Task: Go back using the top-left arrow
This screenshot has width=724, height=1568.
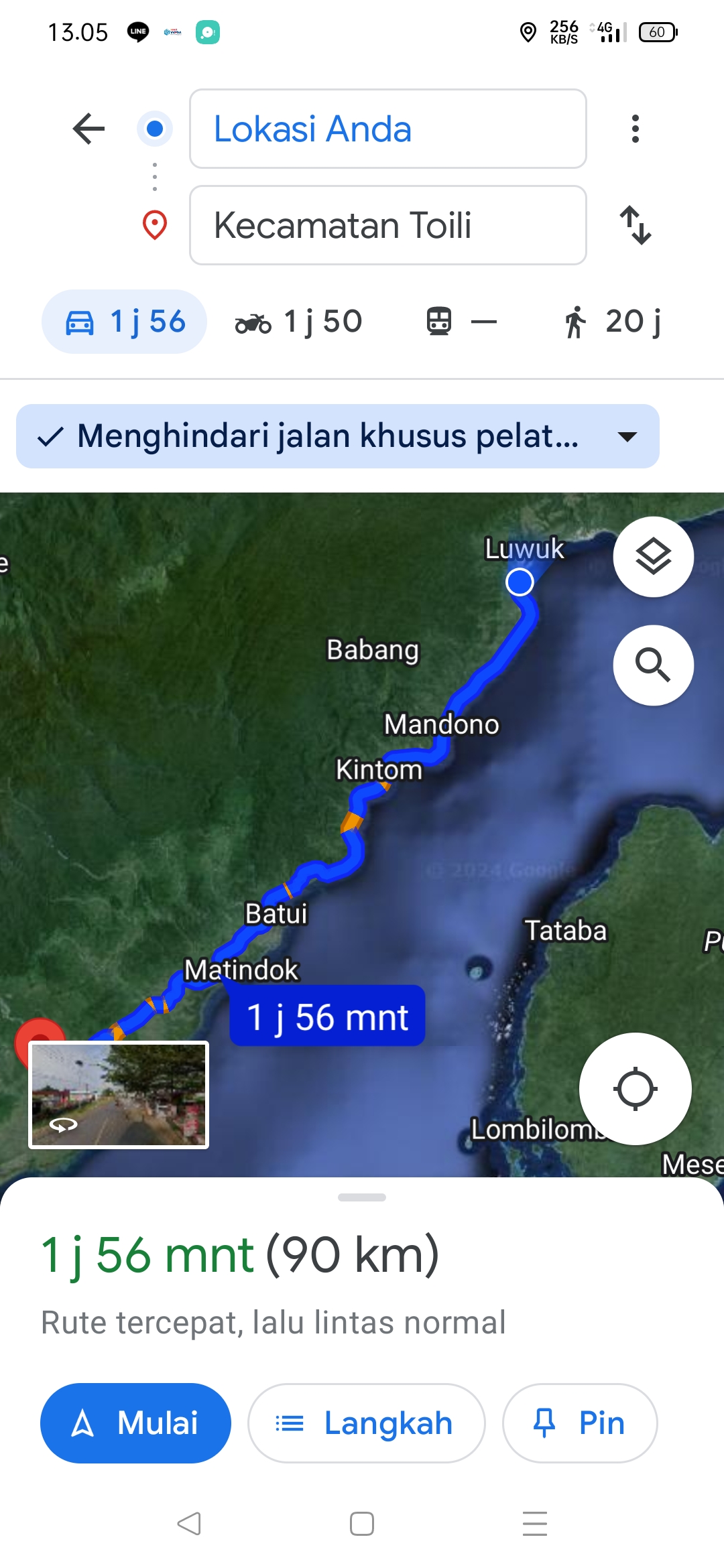Action: pos(88,129)
